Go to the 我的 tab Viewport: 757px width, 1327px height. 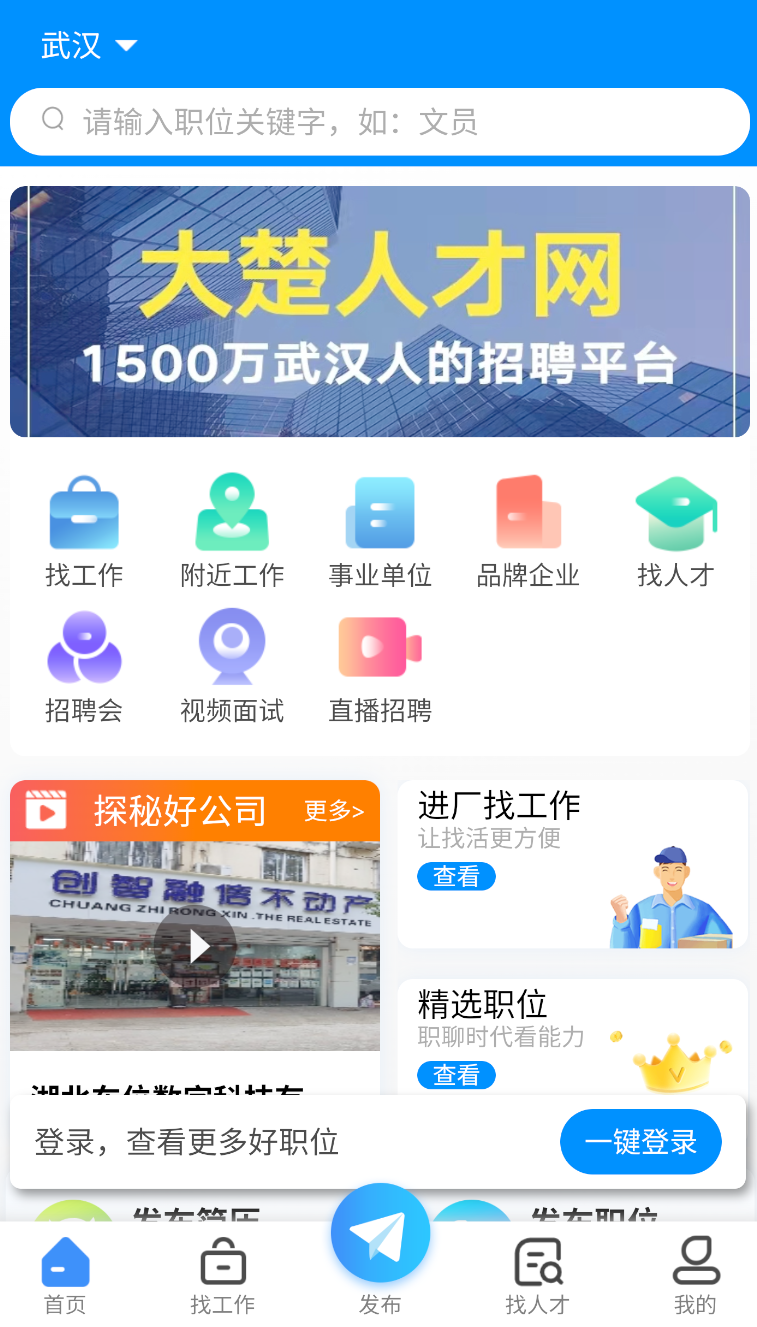pos(695,1276)
